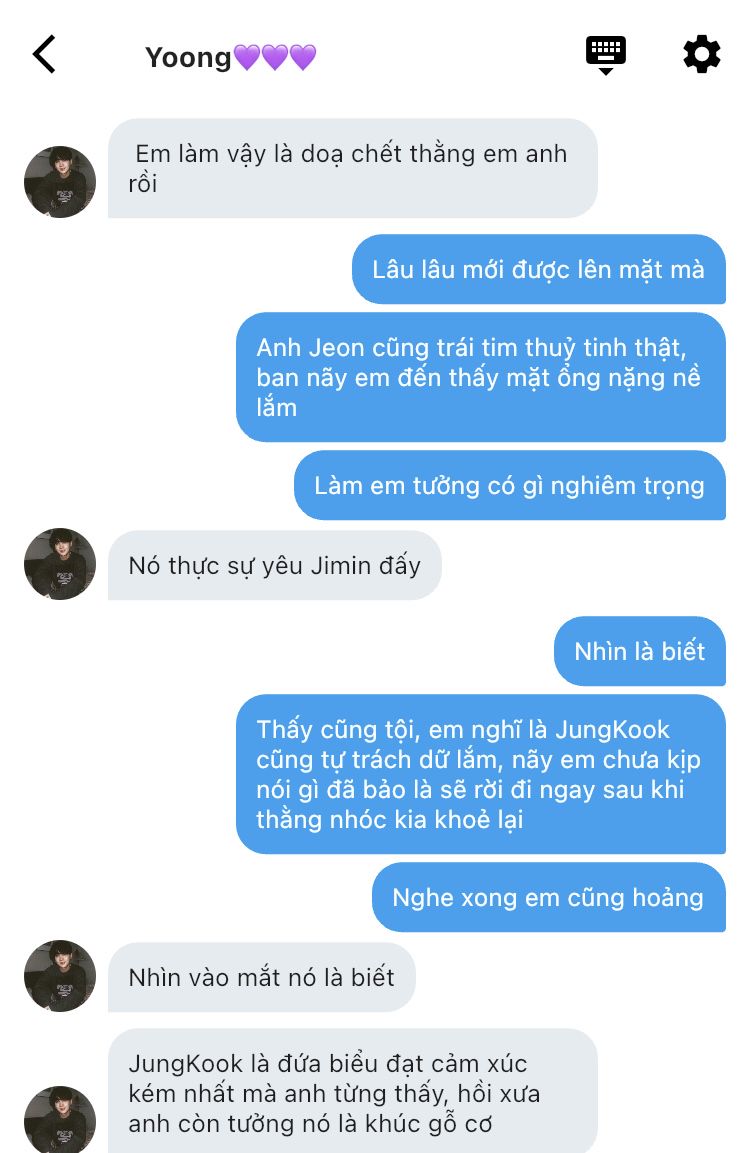
Task: Open the keyboard icon in header
Action: [x=605, y=54]
